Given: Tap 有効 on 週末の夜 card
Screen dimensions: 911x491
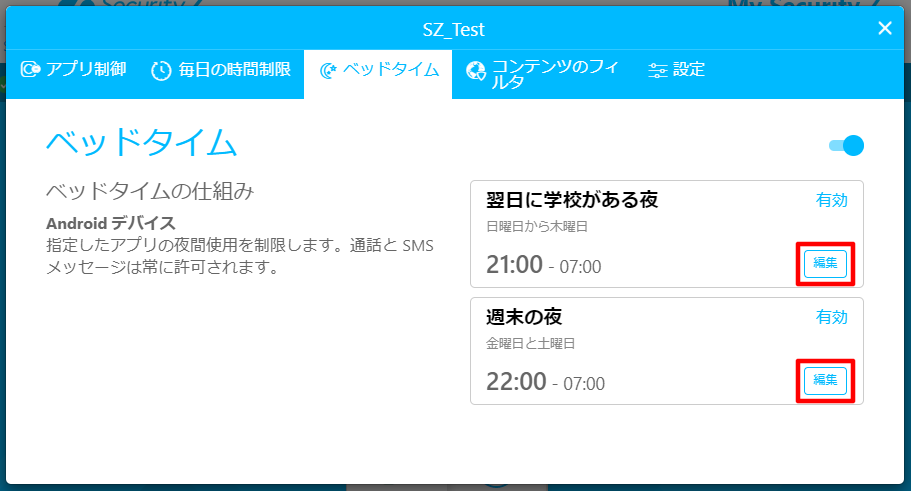Looking at the screenshot, I should click(x=831, y=317).
